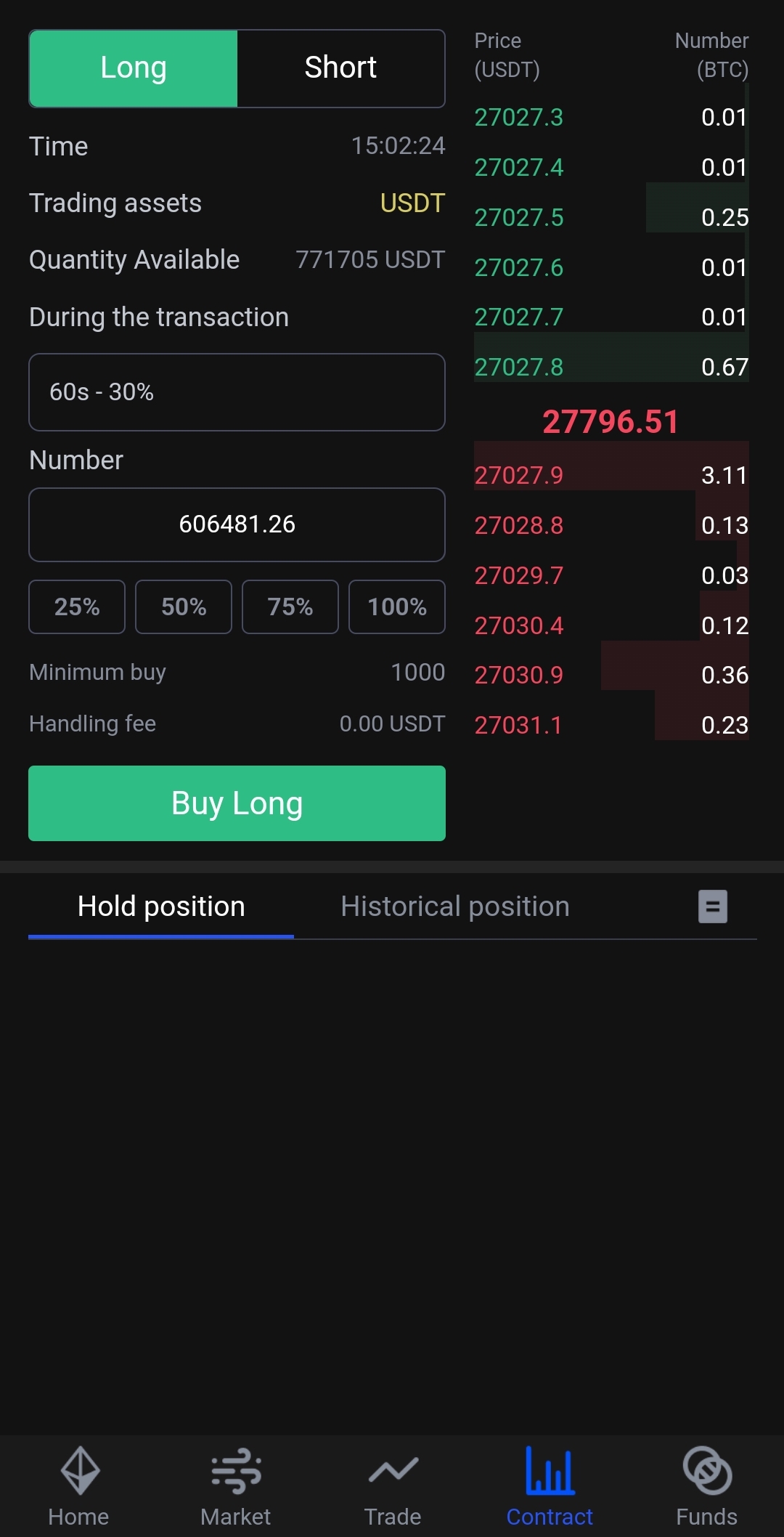Edit the Number amount field
784x1537 pixels.
pyautogui.click(x=237, y=524)
